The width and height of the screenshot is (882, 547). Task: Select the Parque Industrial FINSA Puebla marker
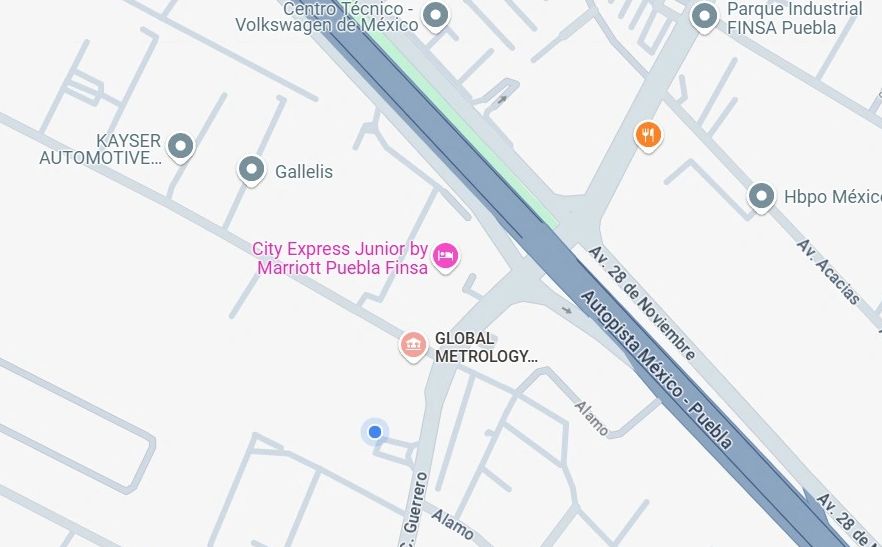705,16
